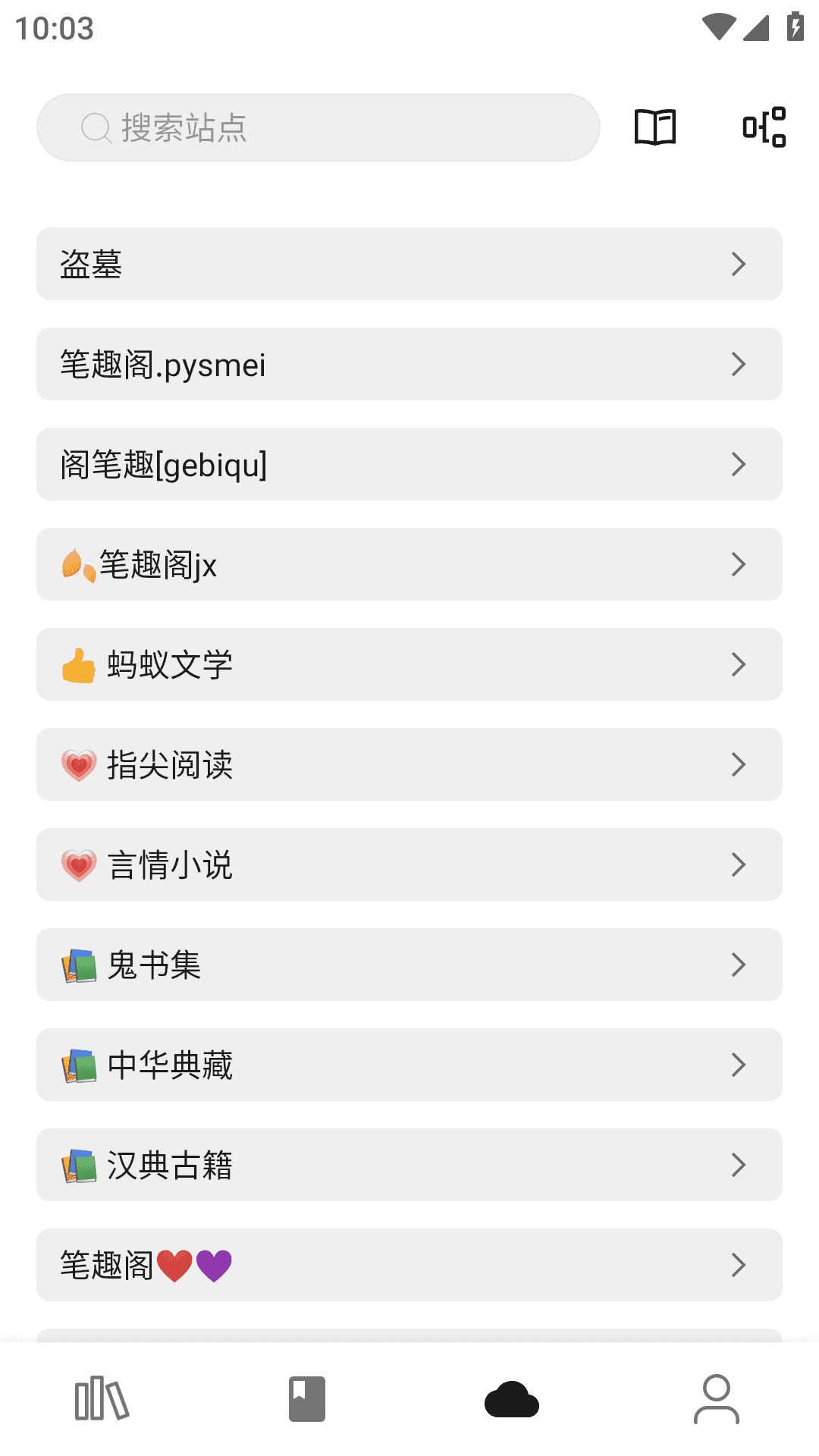The image size is (819, 1456).
Task: Tap the heart icon beside 言情小说
Action: (x=78, y=864)
